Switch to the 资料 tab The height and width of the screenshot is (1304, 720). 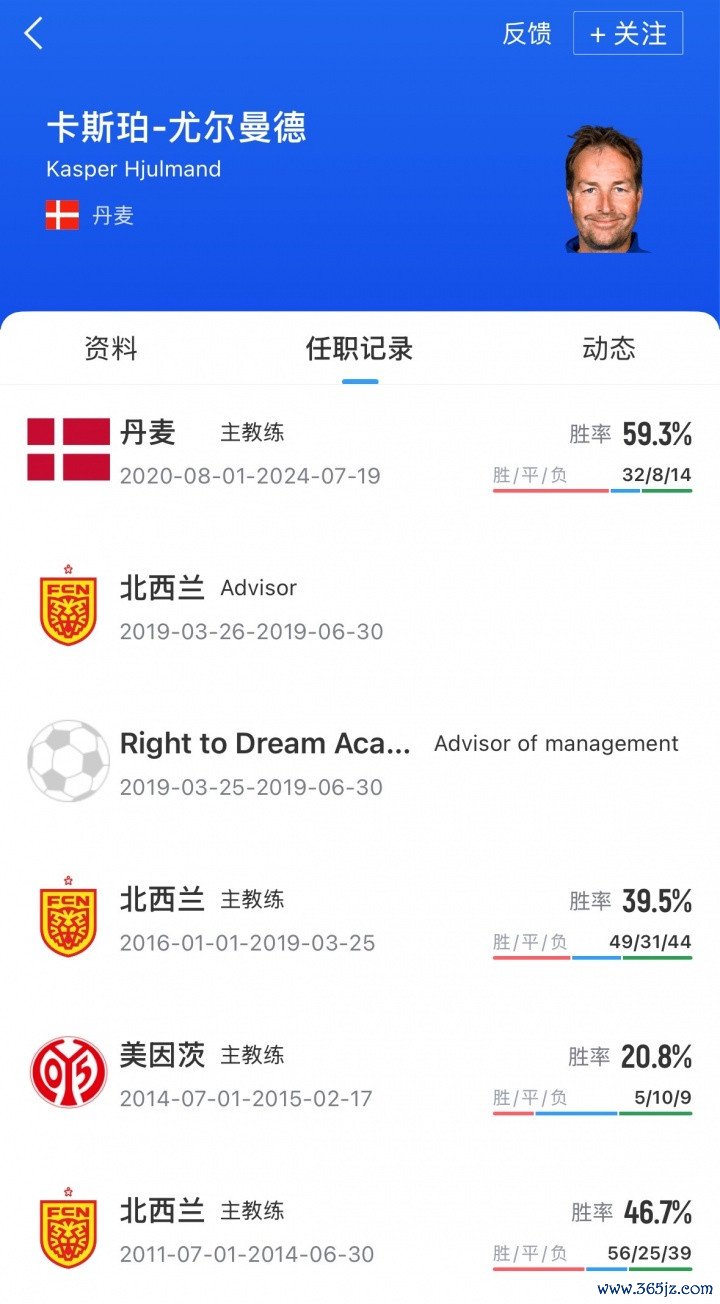pyautogui.click(x=111, y=348)
